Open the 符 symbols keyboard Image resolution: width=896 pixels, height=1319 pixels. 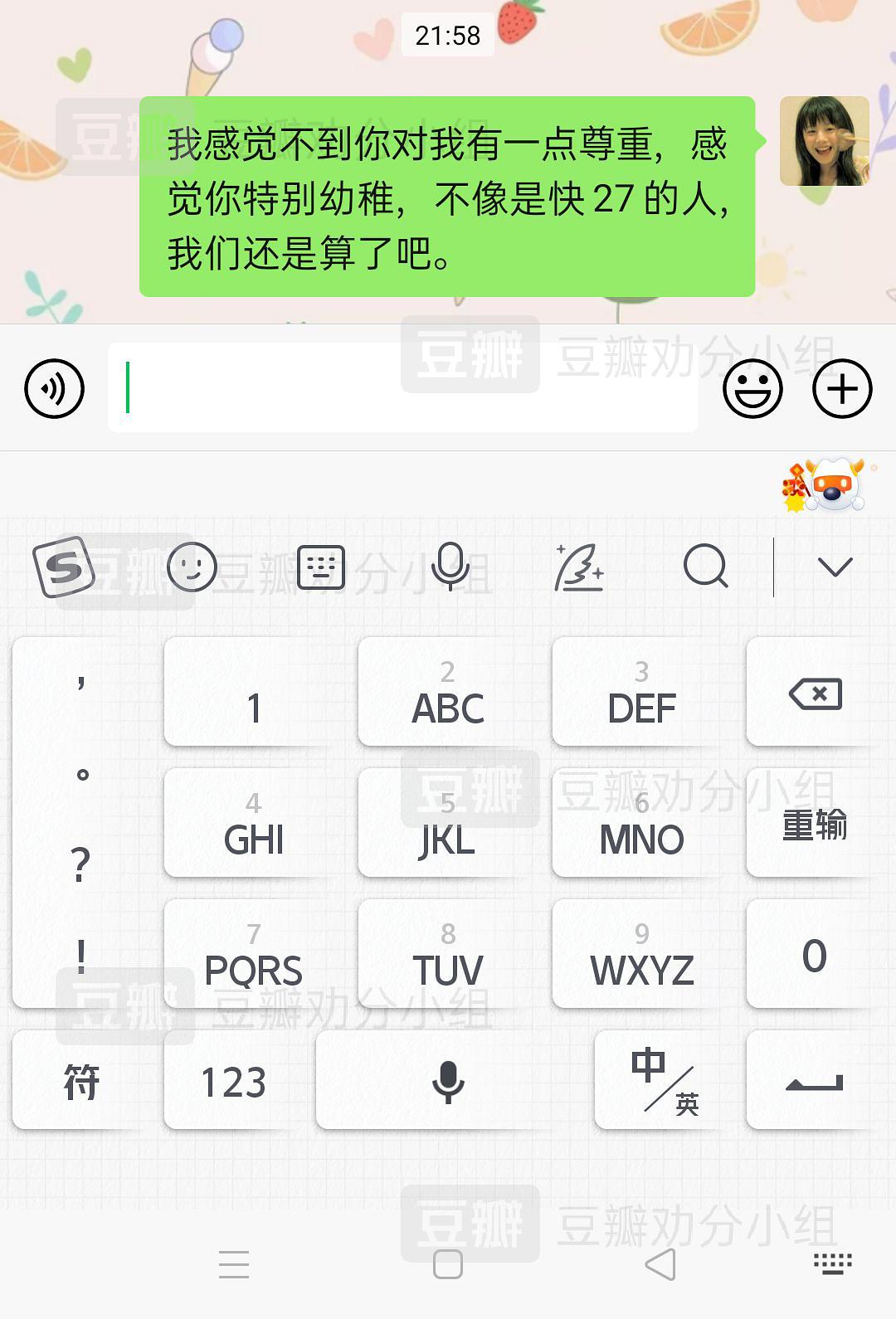coord(81,1082)
